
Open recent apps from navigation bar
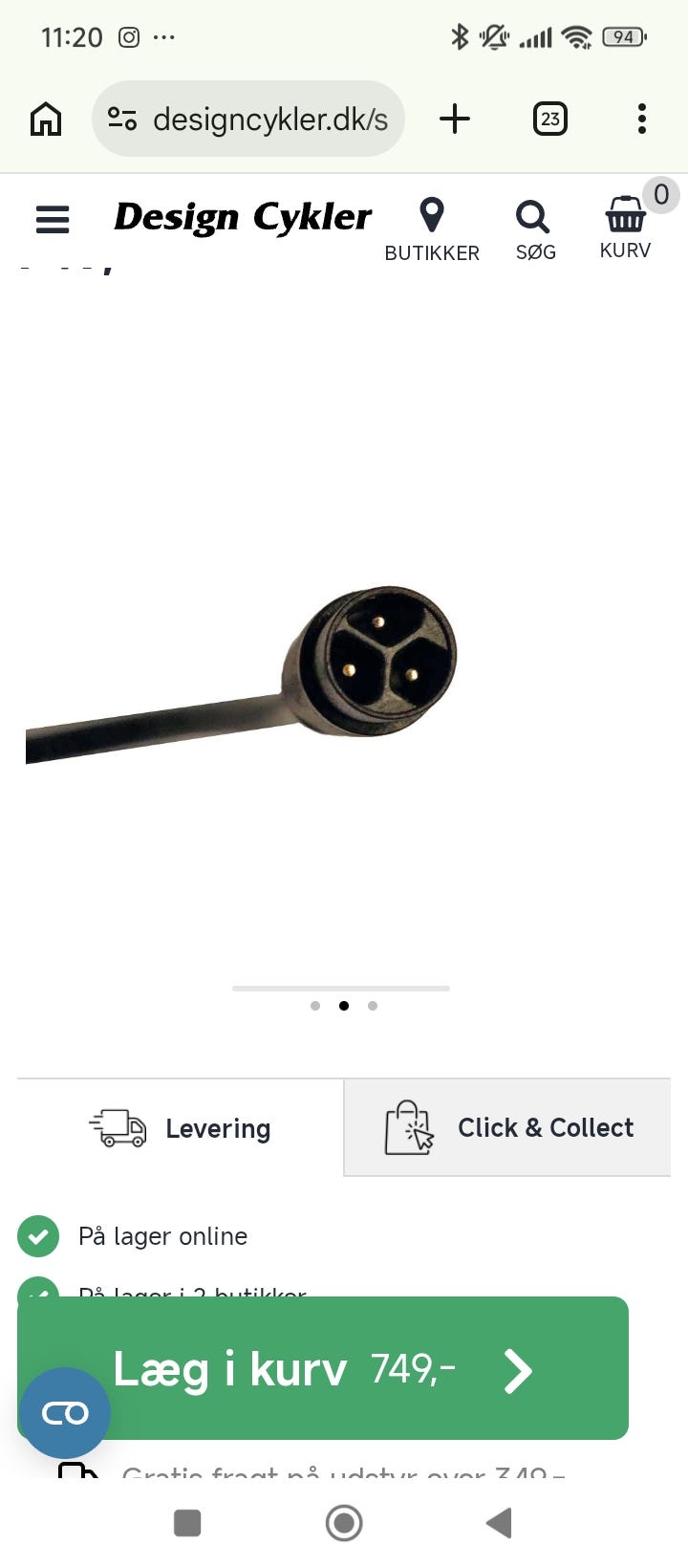187,1523
